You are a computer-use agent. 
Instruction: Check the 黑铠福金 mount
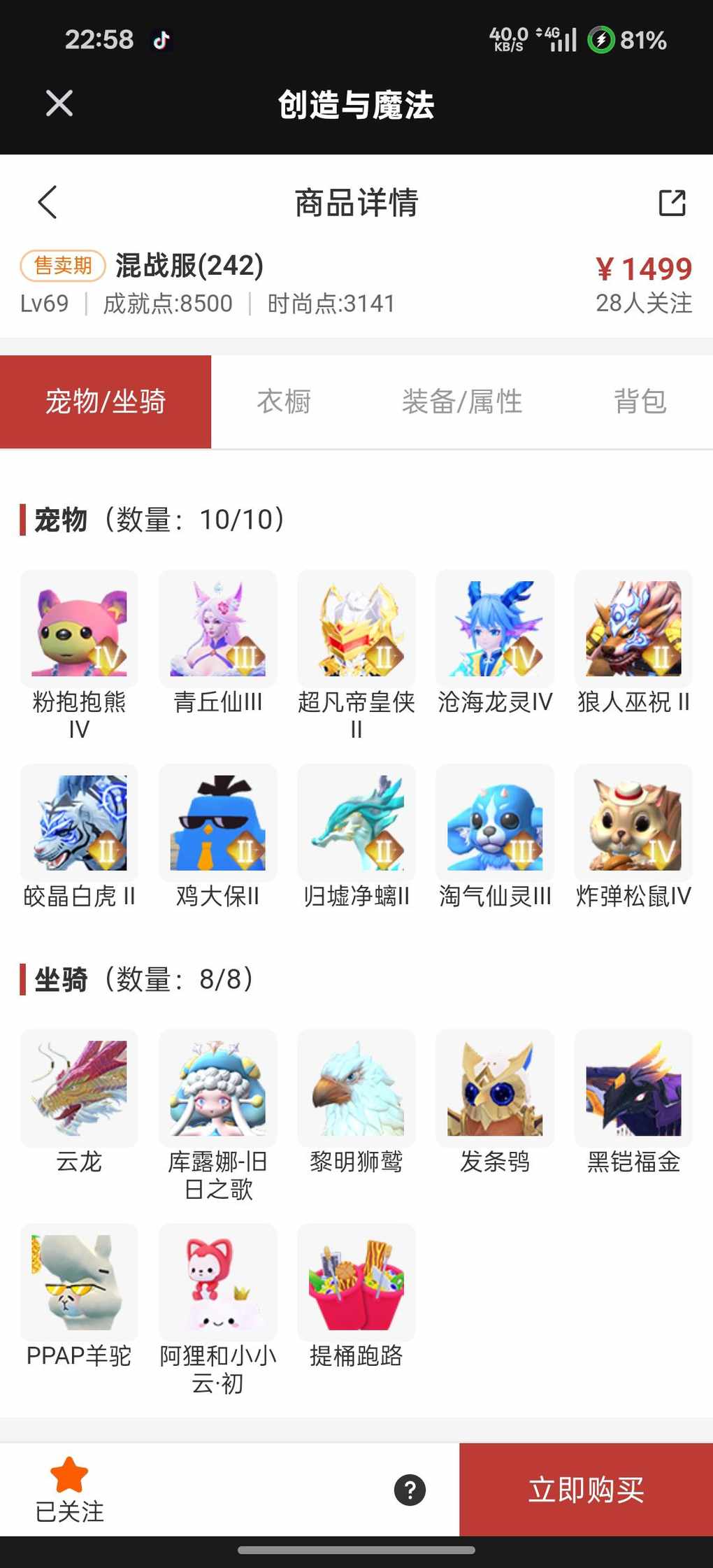pyautogui.click(x=633, y=1088)
